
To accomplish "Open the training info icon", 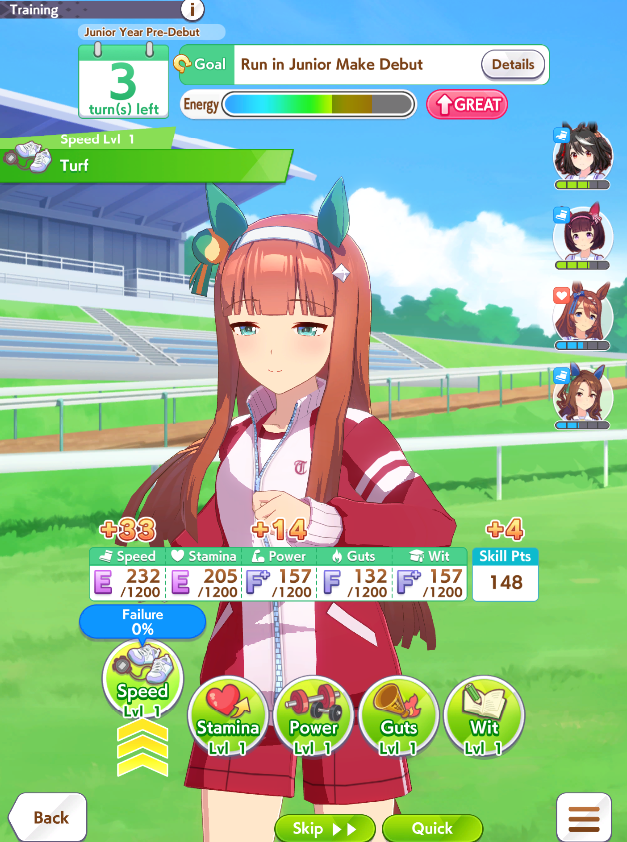I will (192, 10).
